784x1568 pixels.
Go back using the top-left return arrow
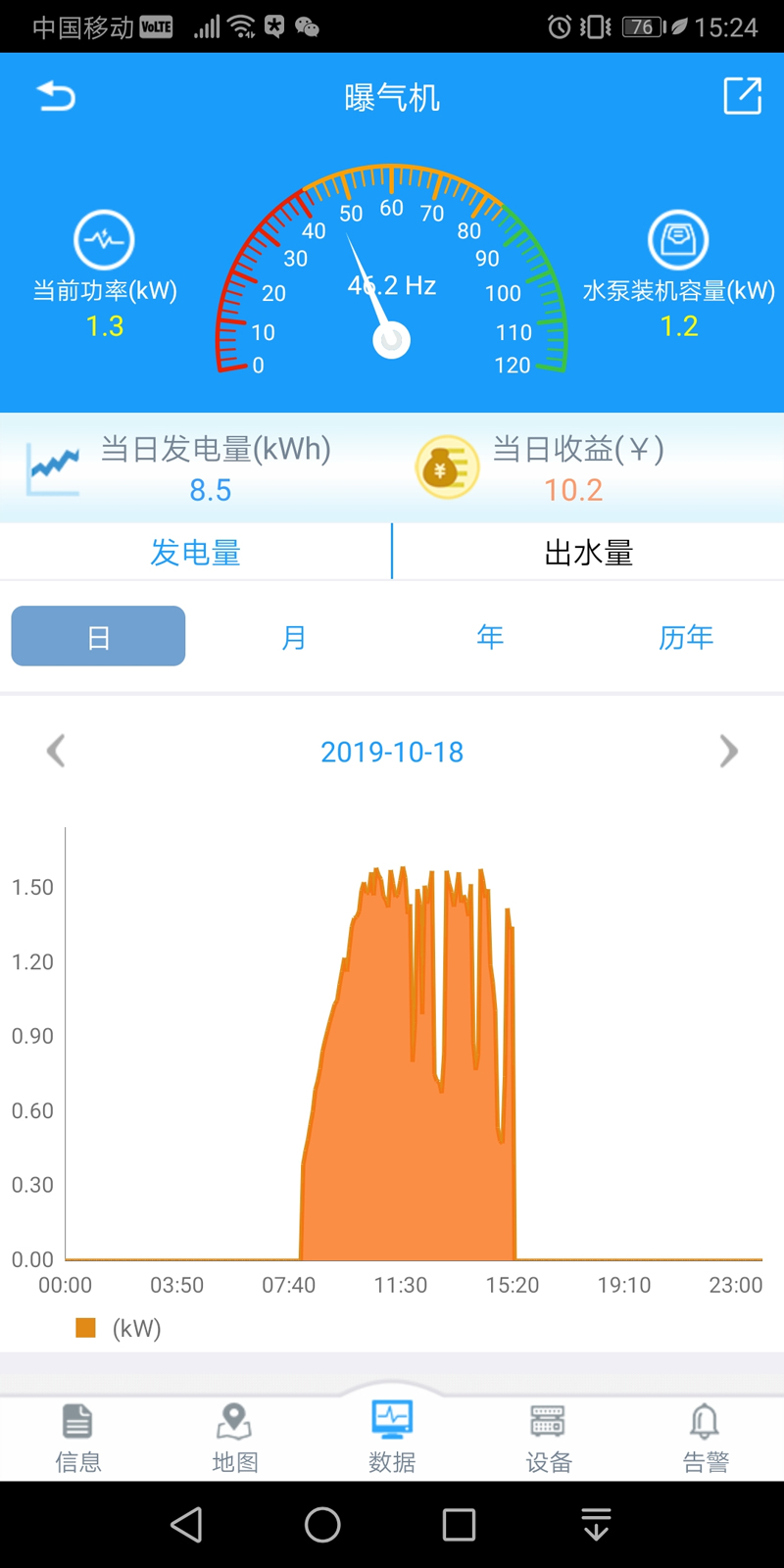56,96
